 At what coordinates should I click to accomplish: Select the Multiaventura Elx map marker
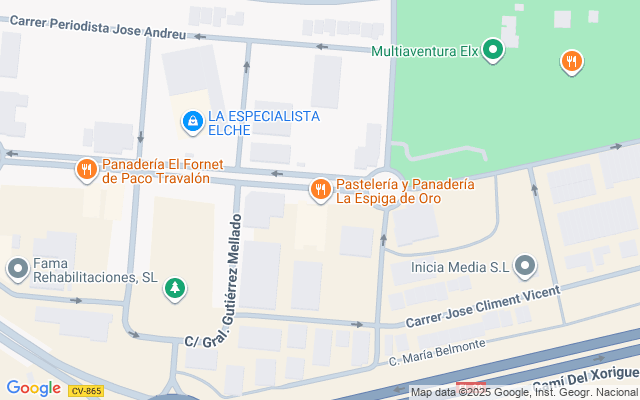coord(492,49)
